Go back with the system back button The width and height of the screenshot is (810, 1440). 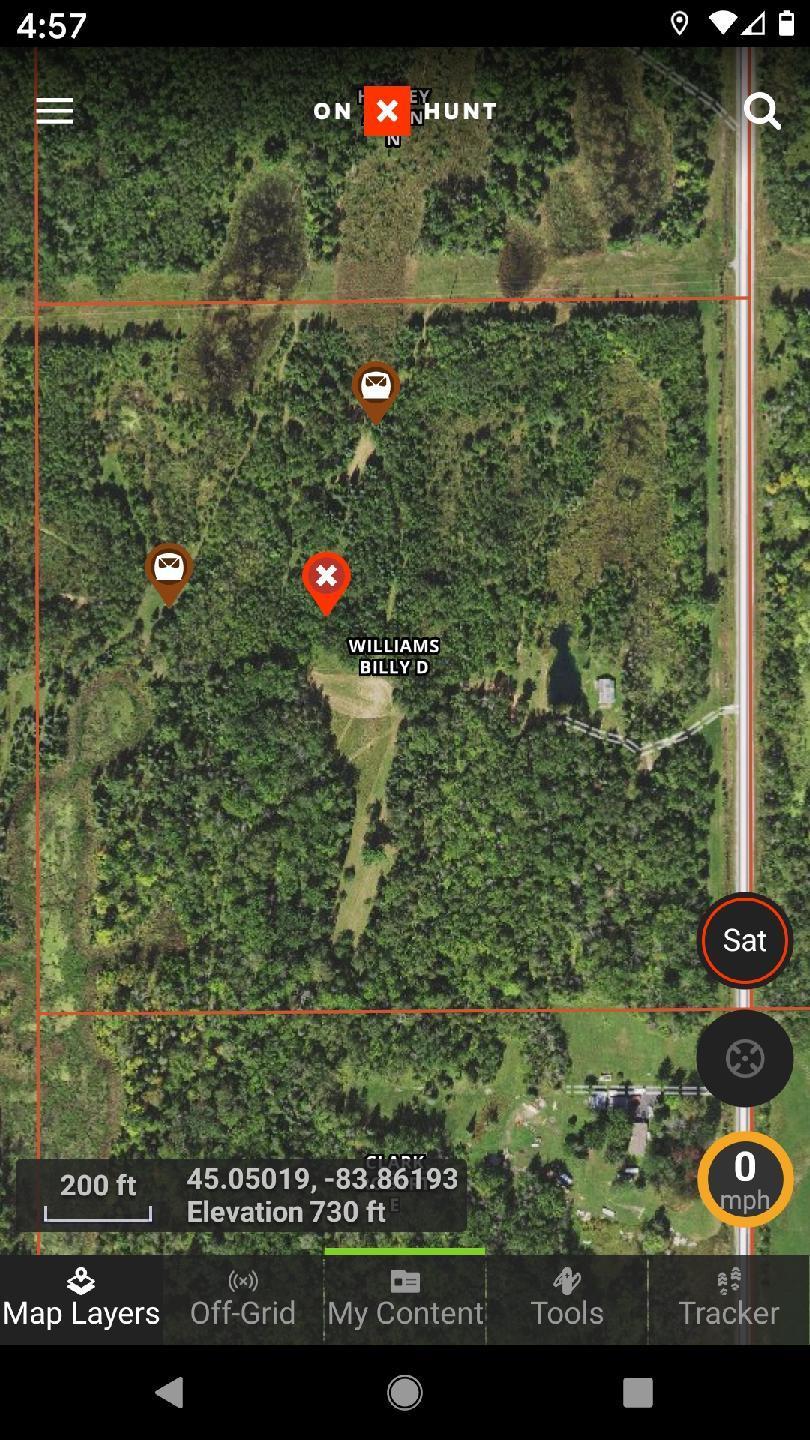pos(170,1391)
